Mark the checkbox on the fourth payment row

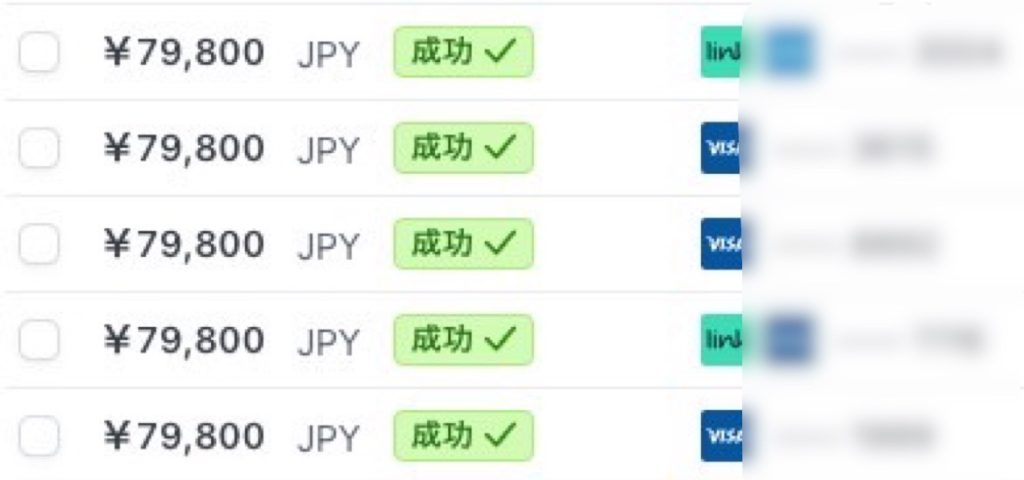pos(39,340)
